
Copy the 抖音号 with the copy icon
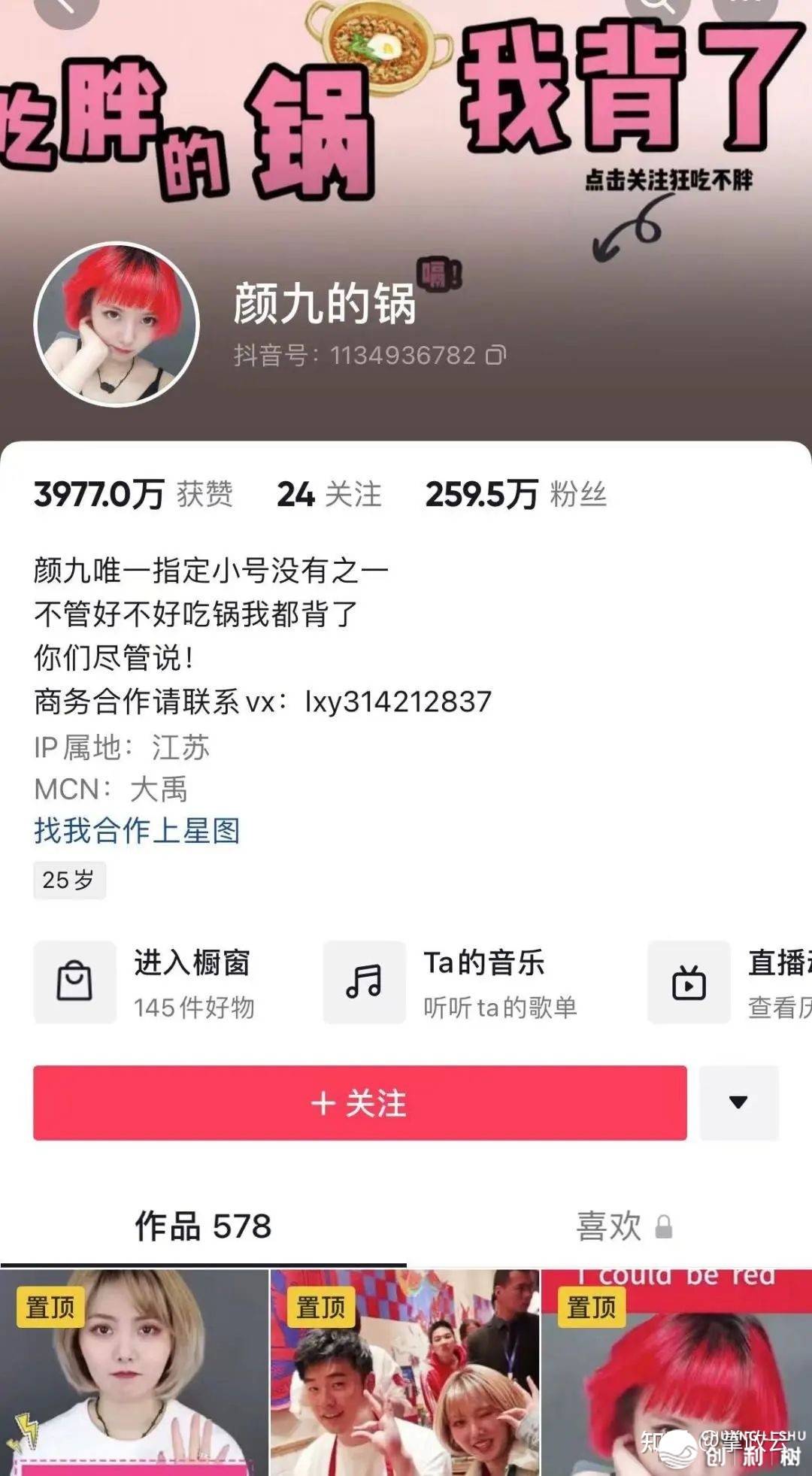point(495,355)
